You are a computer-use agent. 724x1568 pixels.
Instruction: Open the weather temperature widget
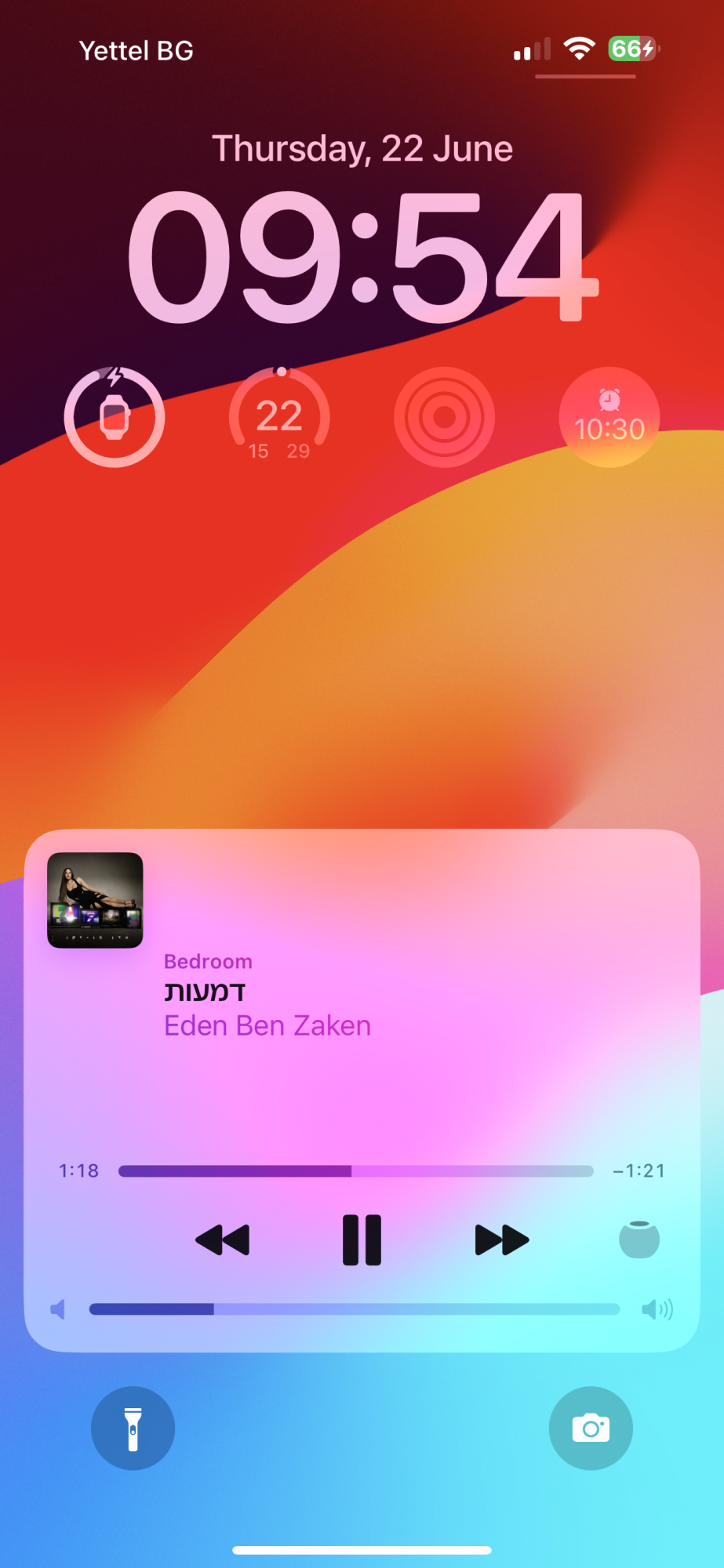[279, 417]
